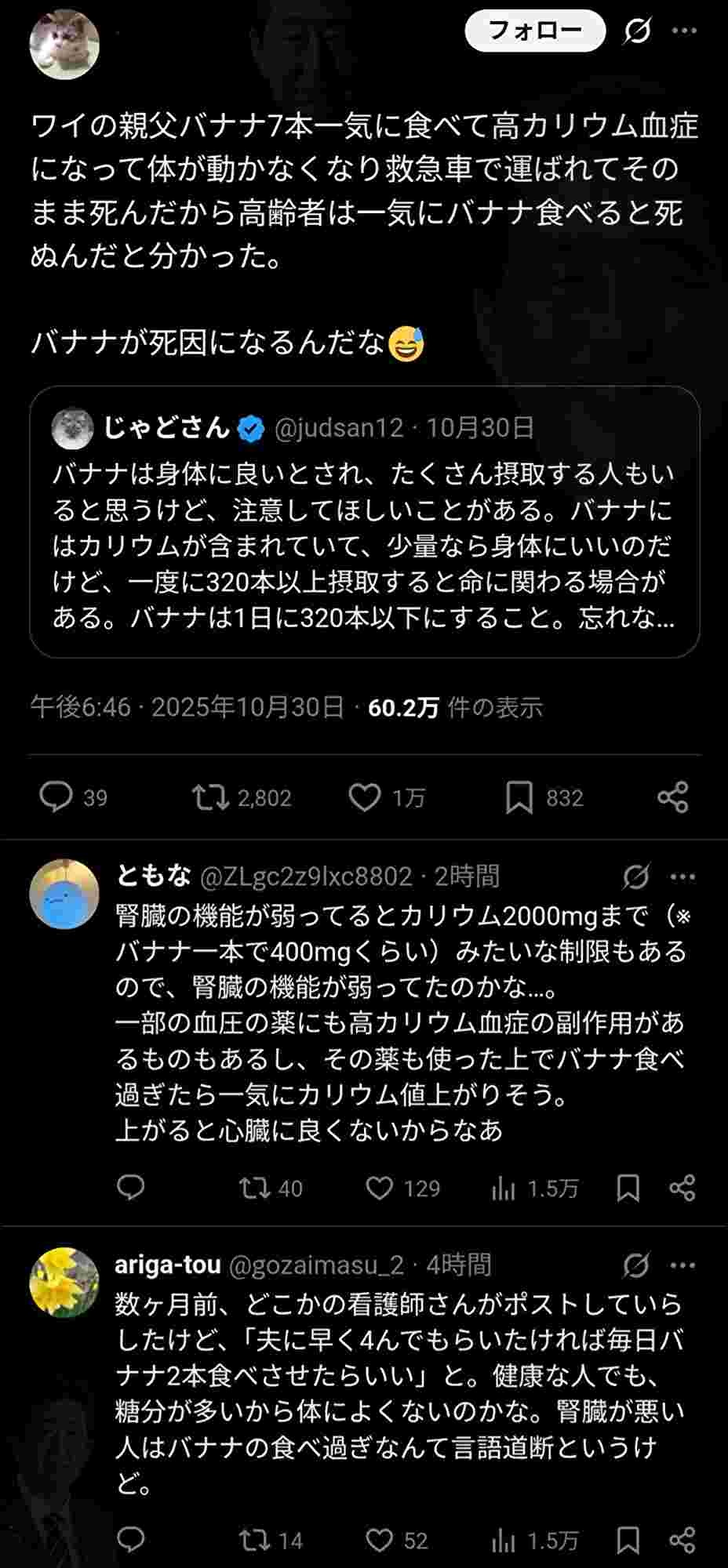This screenshot has width=728, height=1568.
Task: Share the main post
Action: coord(672,797)
